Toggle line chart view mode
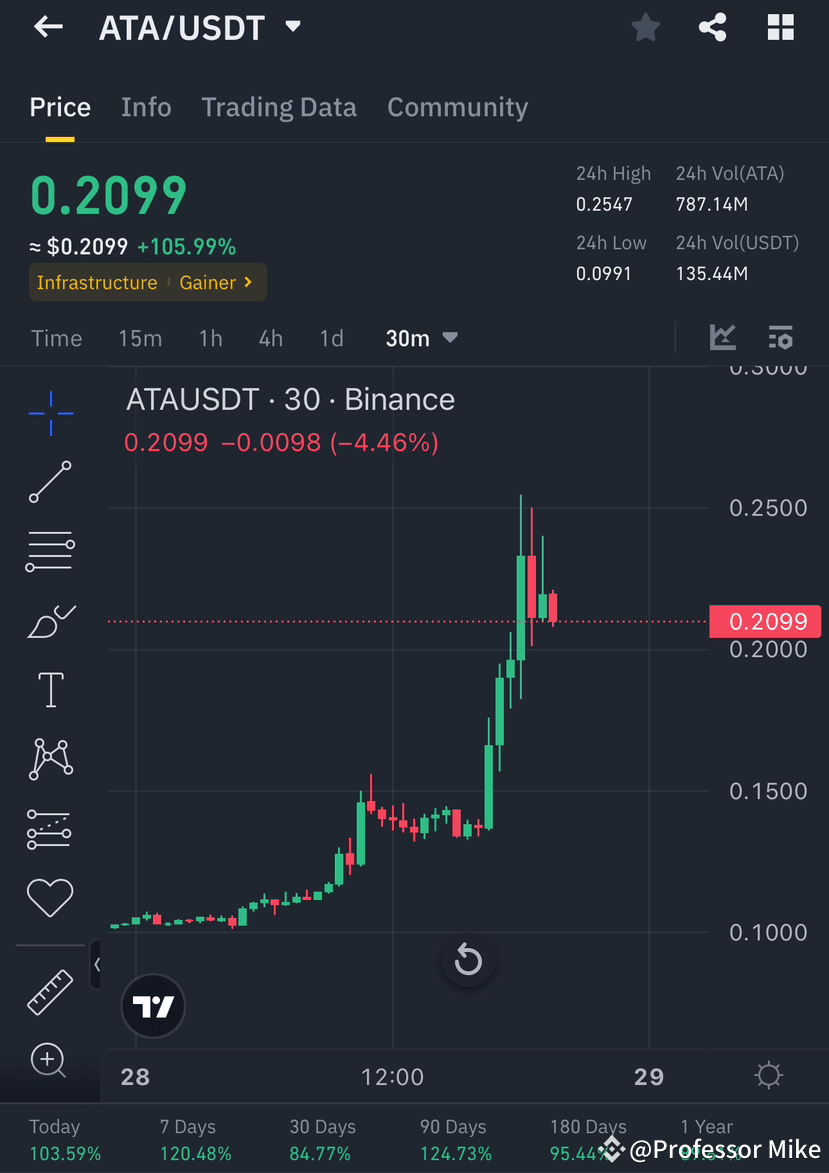Viewport: 829px width, 1173px height. tap(722, 338)
